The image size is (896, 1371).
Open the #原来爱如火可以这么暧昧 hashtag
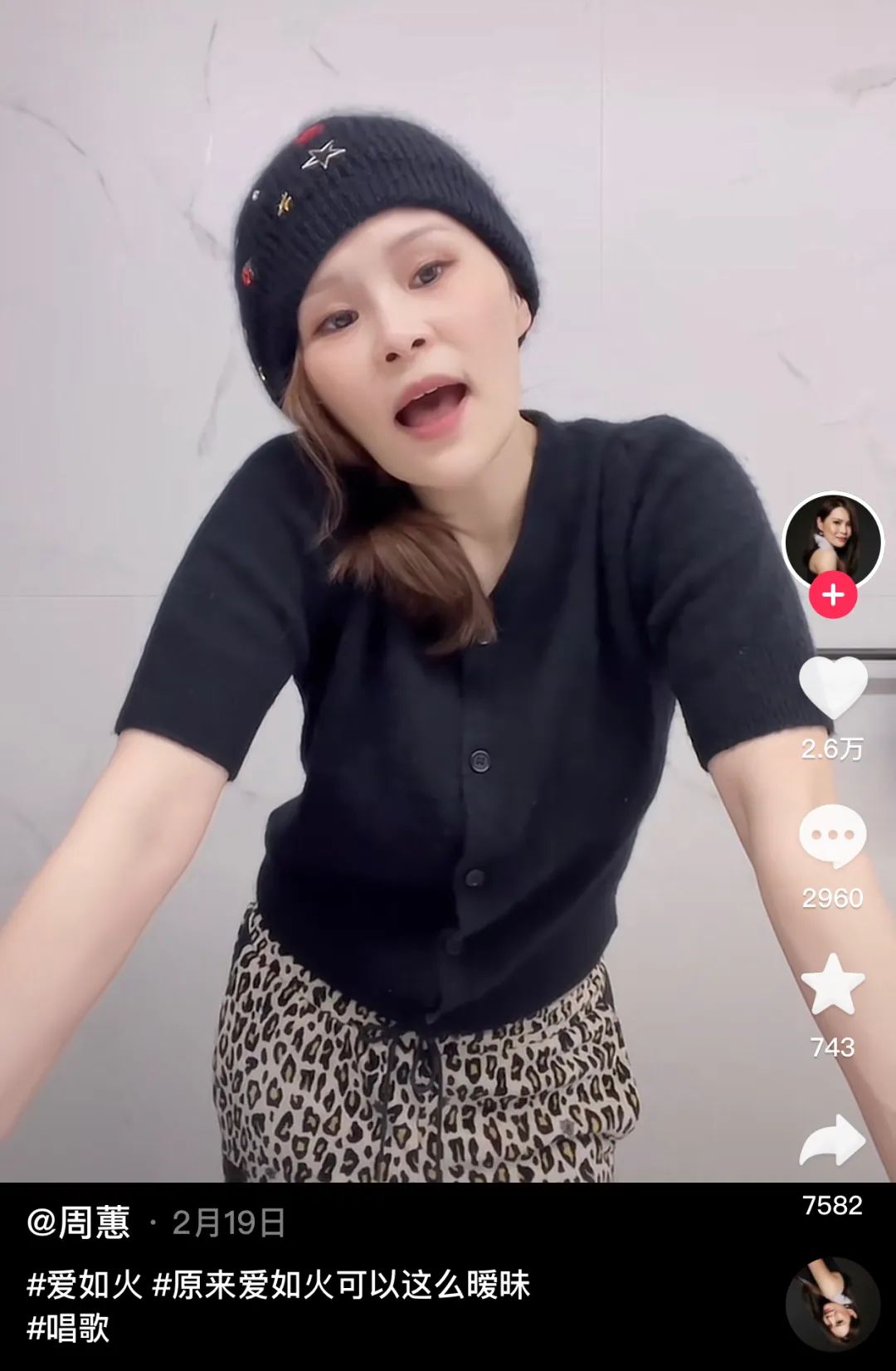[341, 1285]
